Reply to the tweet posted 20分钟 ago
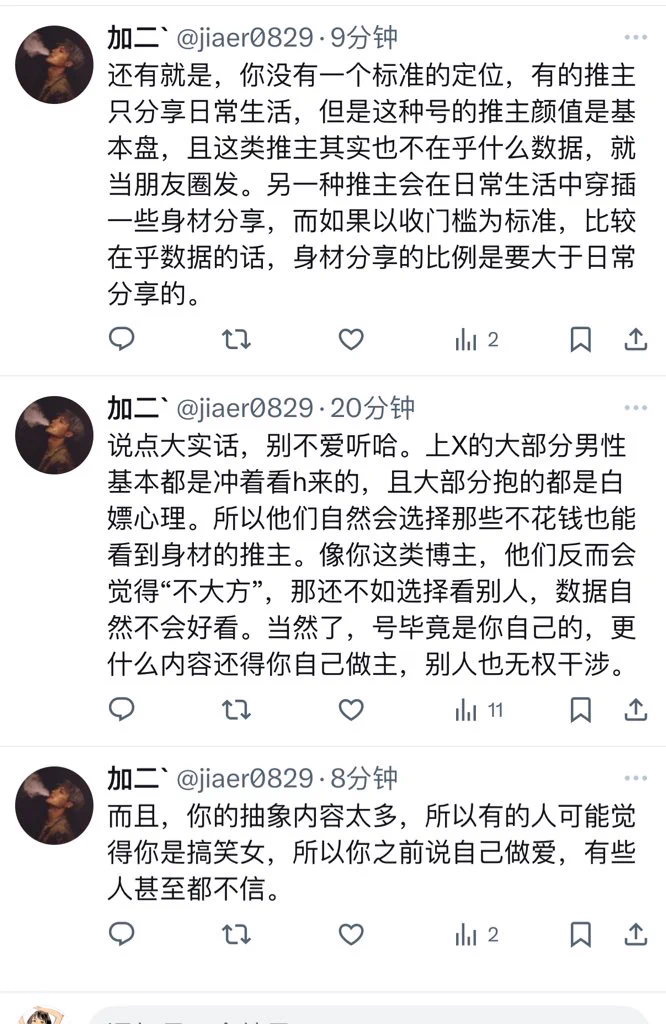The height and width of the screenshot is (1024, 666). click(121, 710)
